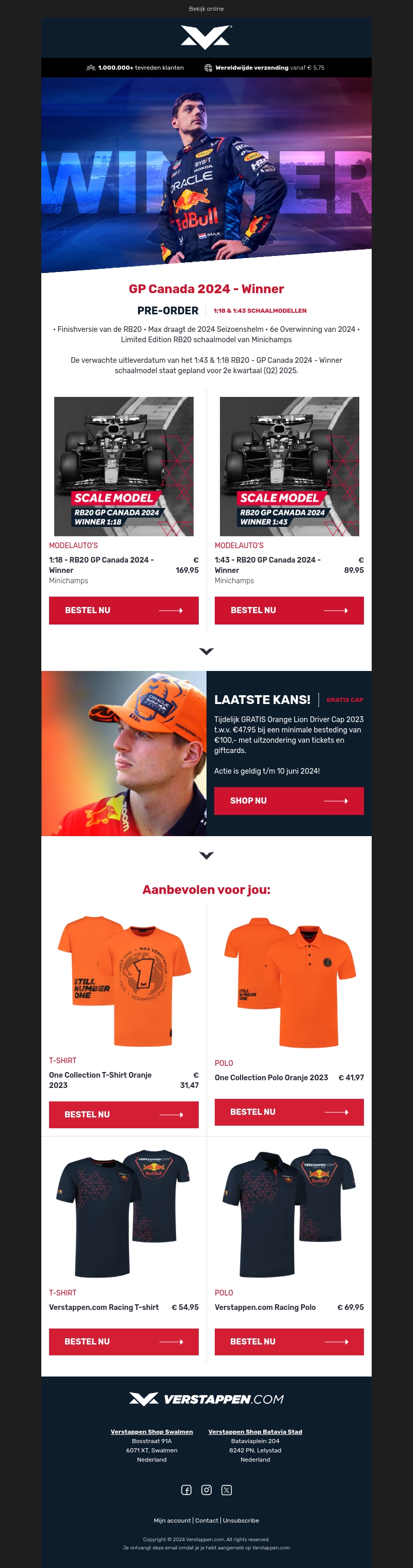Go to Mijn account
Image resolution: width=413 pixels, height=1568 pixels.
click(172, 1520)
